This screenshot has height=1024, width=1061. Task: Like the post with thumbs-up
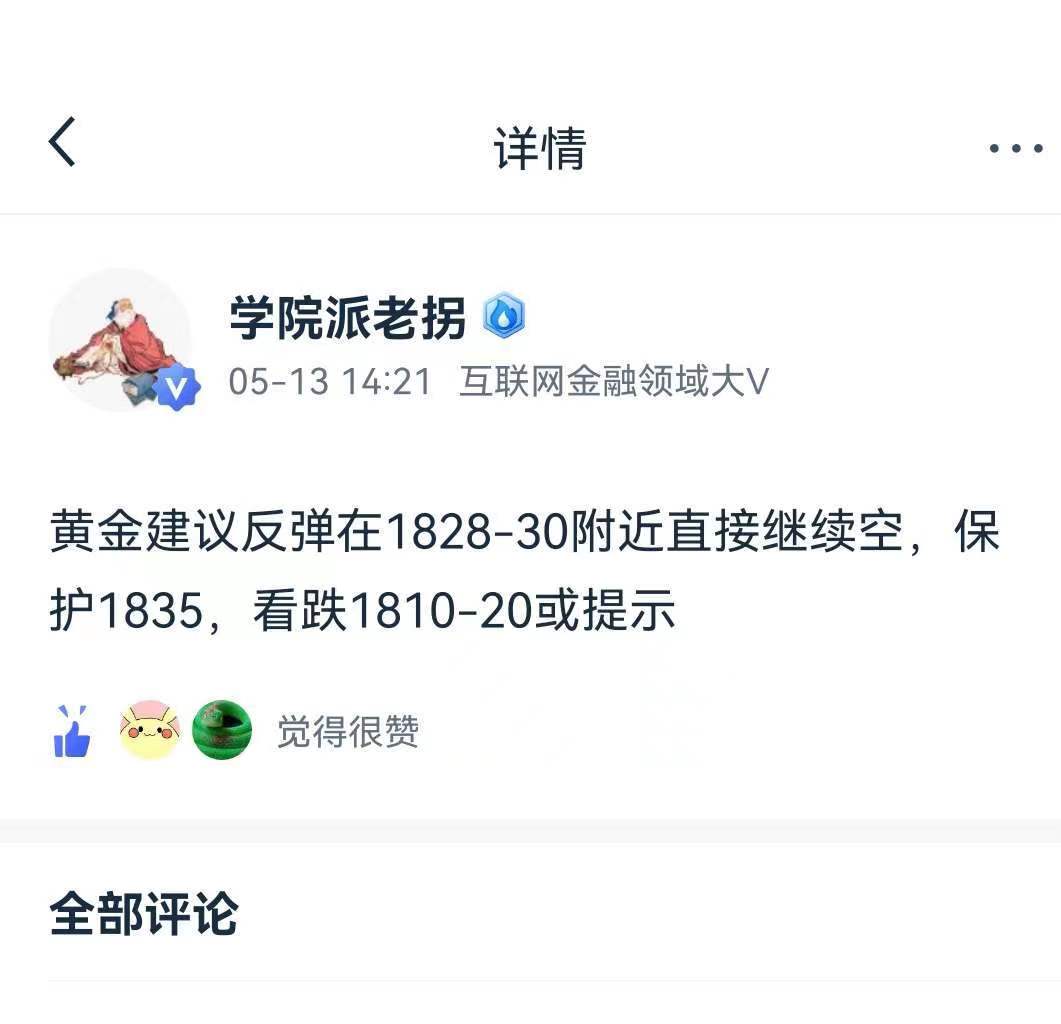(71, 733)
